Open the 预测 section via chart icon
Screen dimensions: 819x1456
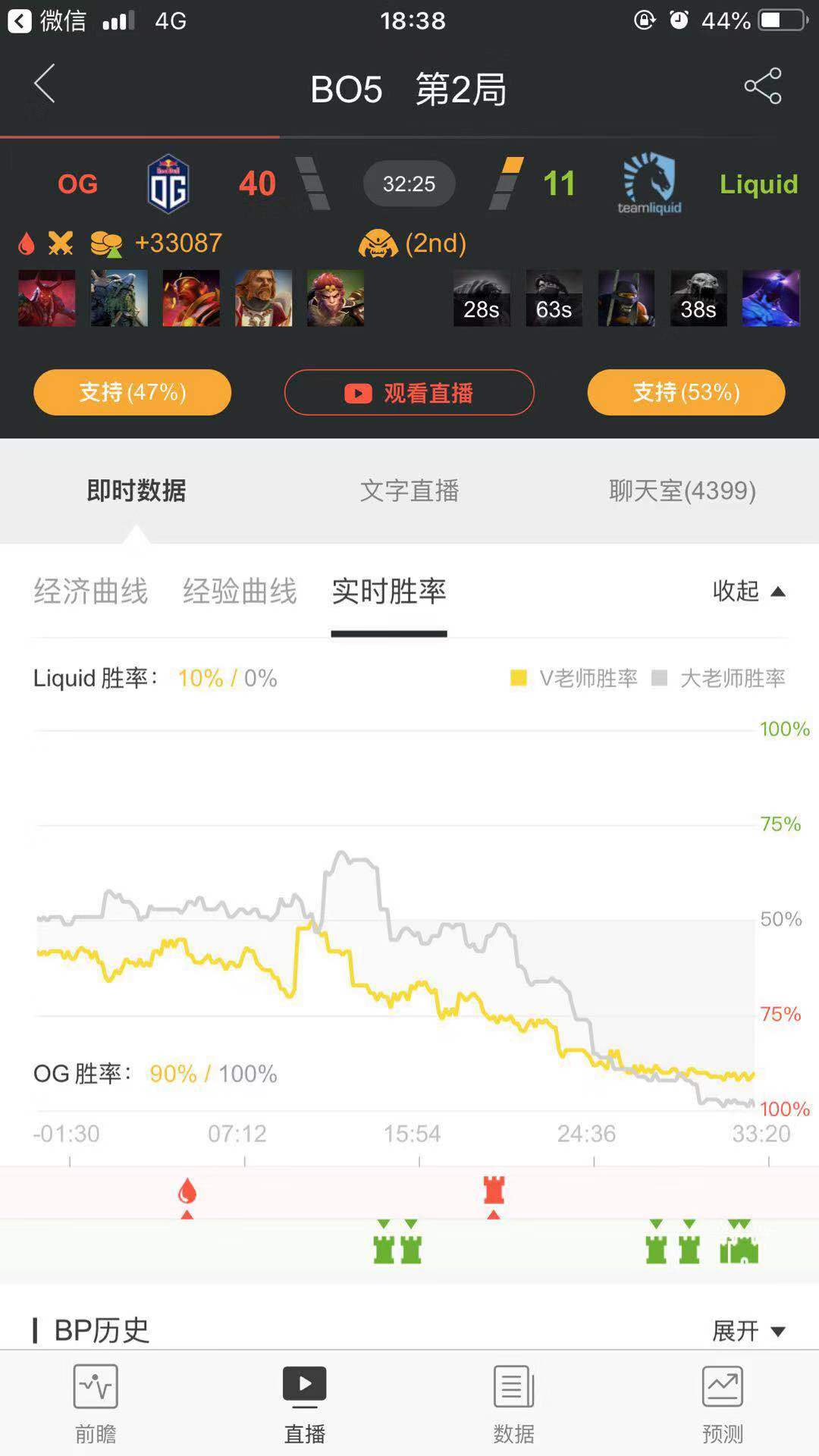[722, 1403]
